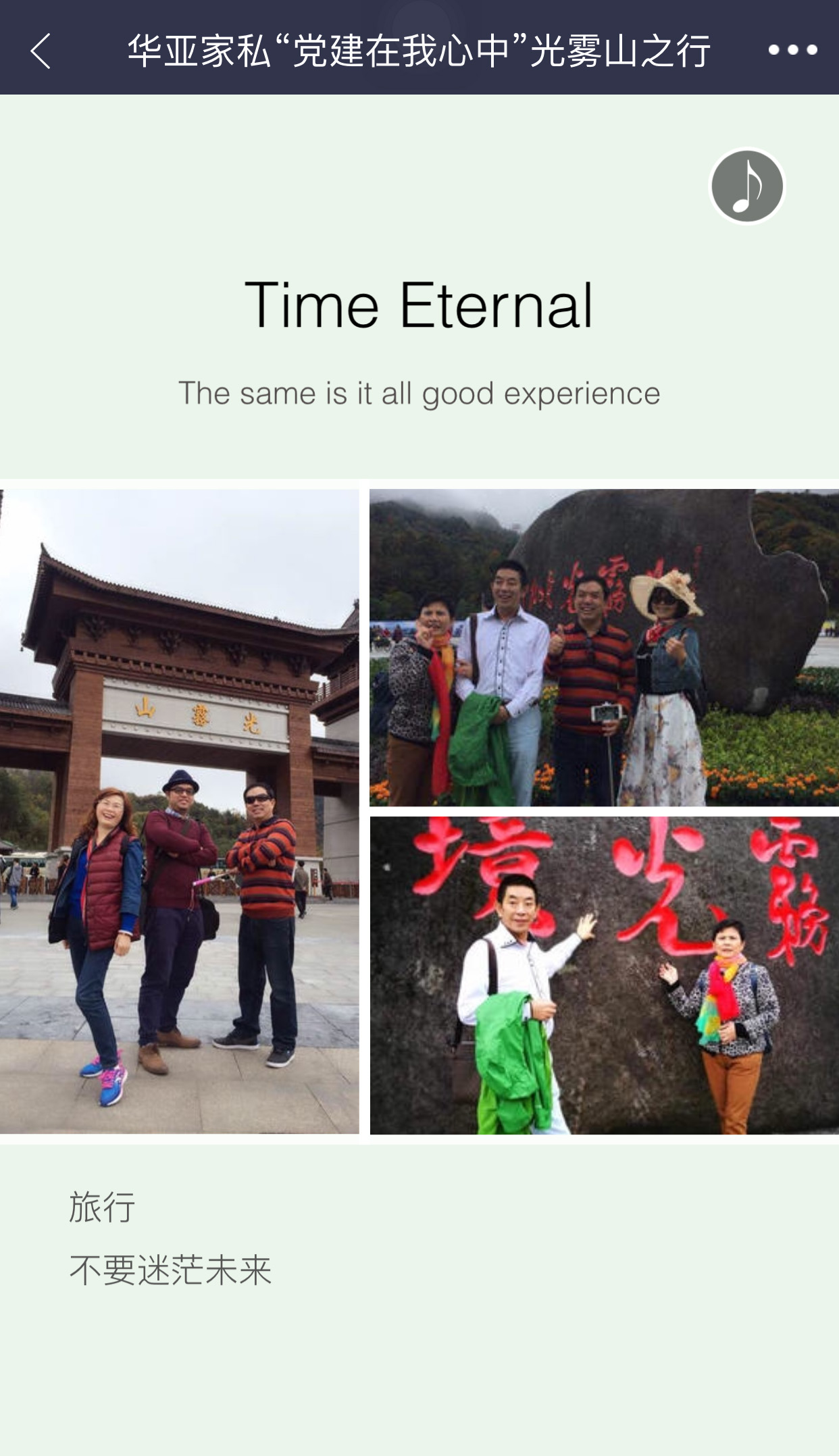Open the three-dot overflow menu
Viewport: 839px width, 1456px height.
click(x=792, y=50)
